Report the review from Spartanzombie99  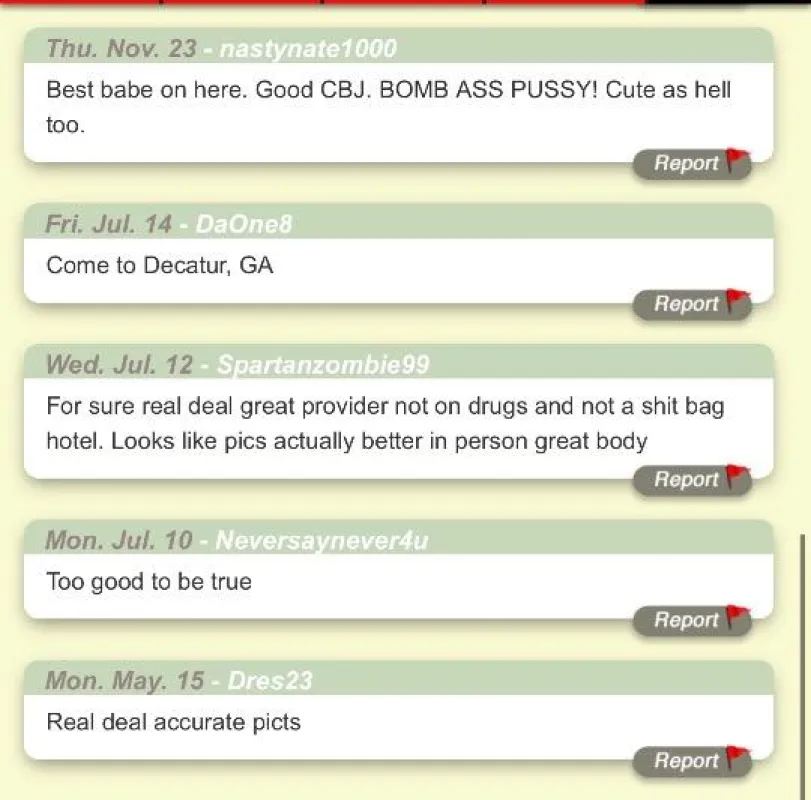[692, 480]
